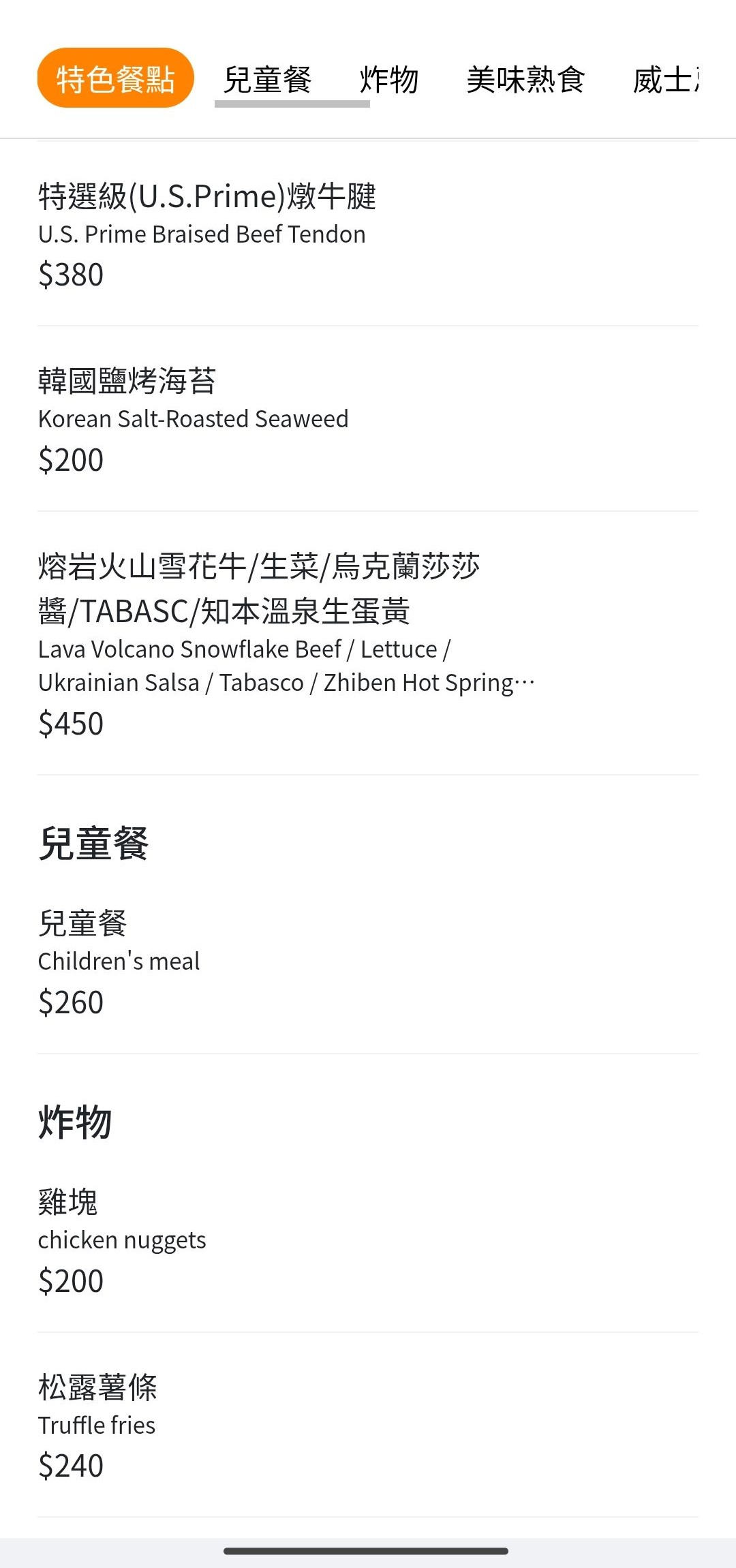This screenshot has height=1568, width=736.
Task: Click the $260 price of the children's meal
Action: tap(70, 1002)
